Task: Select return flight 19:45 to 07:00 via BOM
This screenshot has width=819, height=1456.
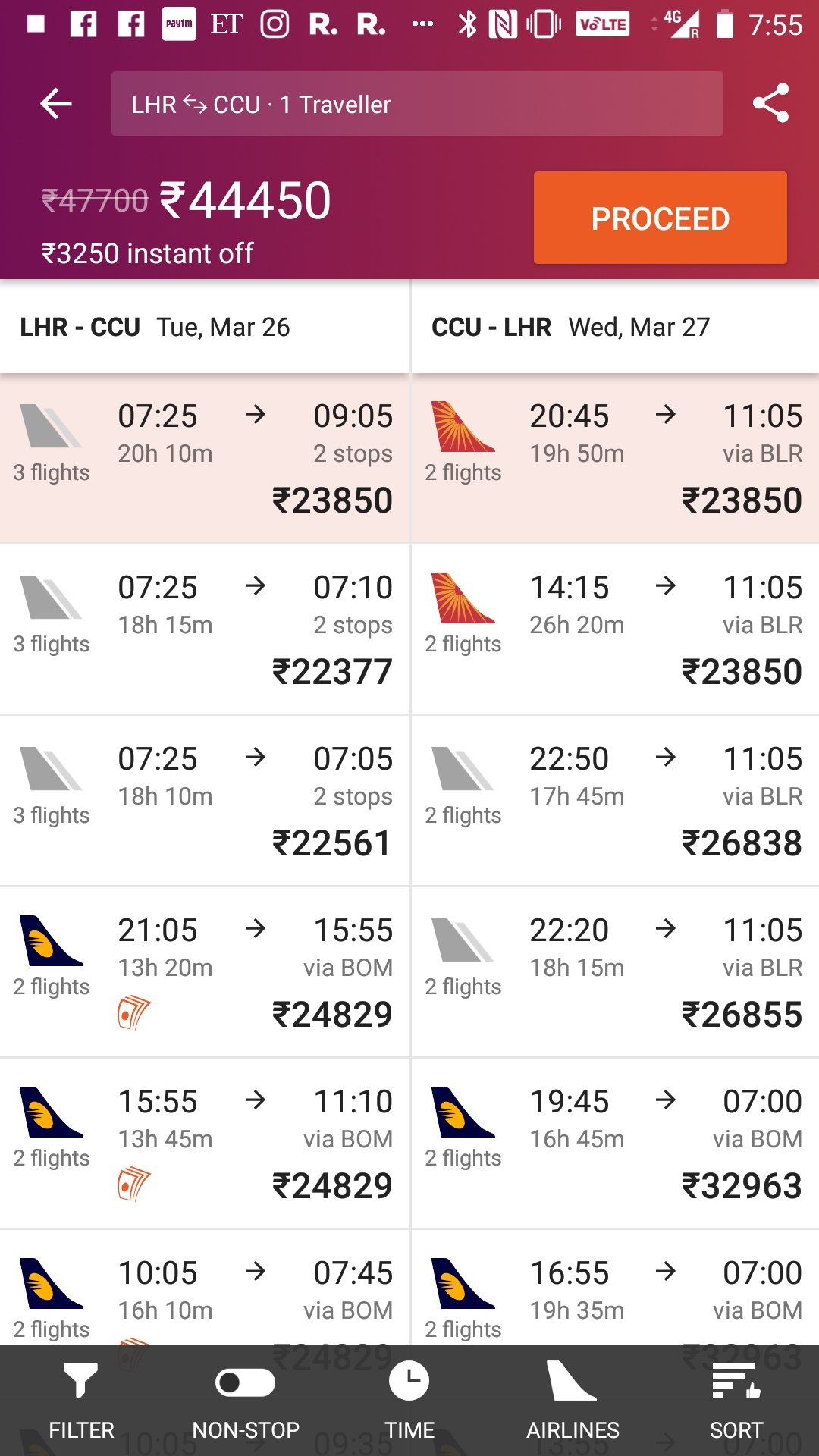Action: tap(615, 1144)
